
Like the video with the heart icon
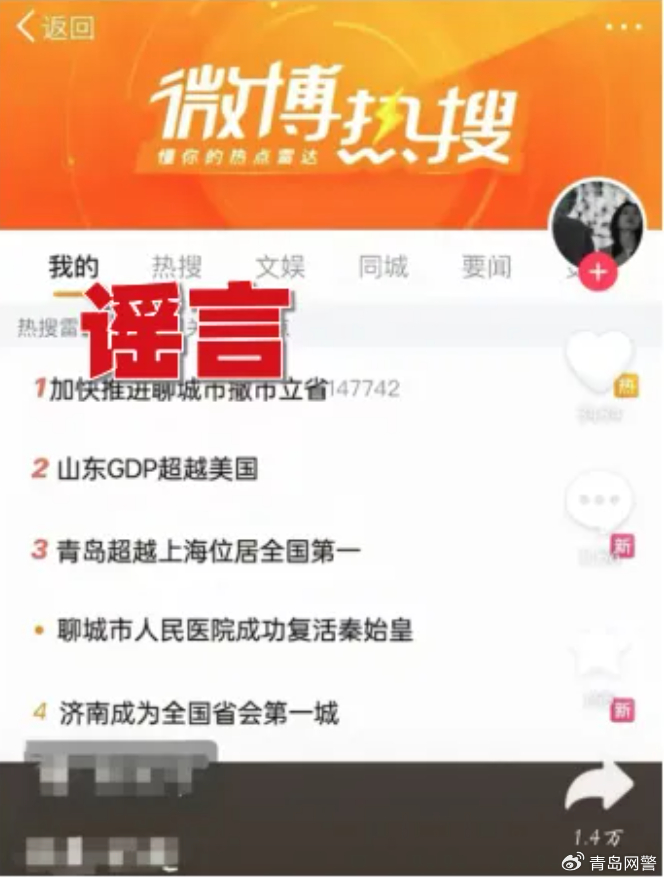tap(598, 362)
